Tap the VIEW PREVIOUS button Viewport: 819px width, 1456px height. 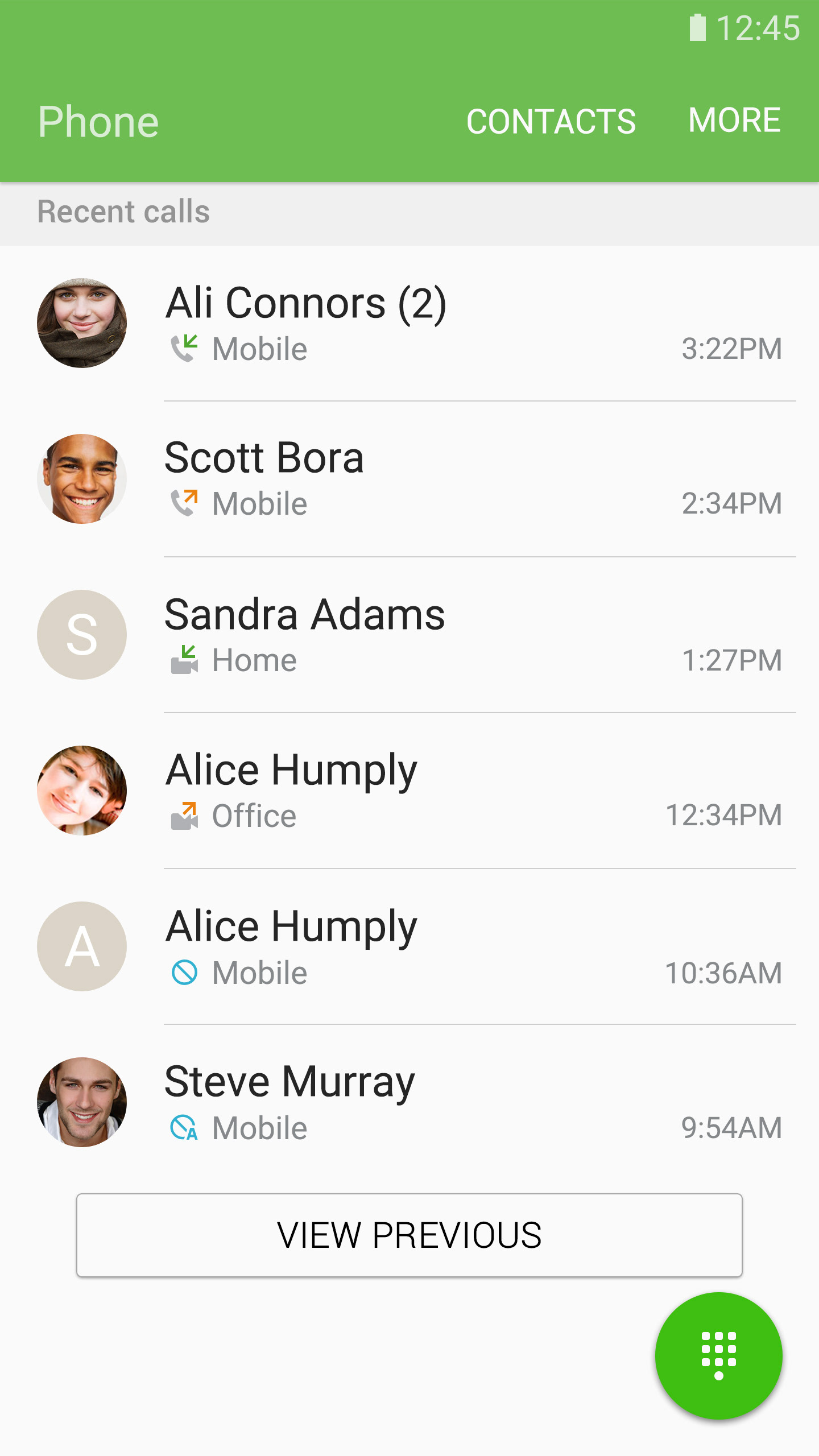409,1235
